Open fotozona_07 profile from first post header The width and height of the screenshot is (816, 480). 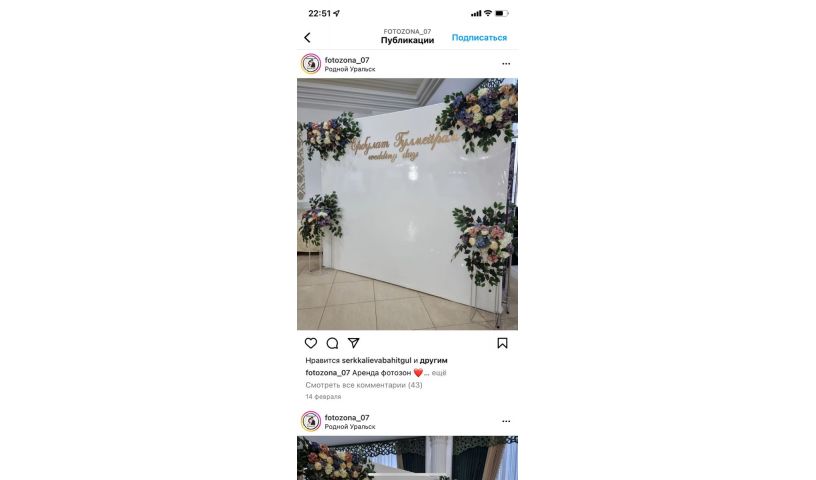[347, 60]
